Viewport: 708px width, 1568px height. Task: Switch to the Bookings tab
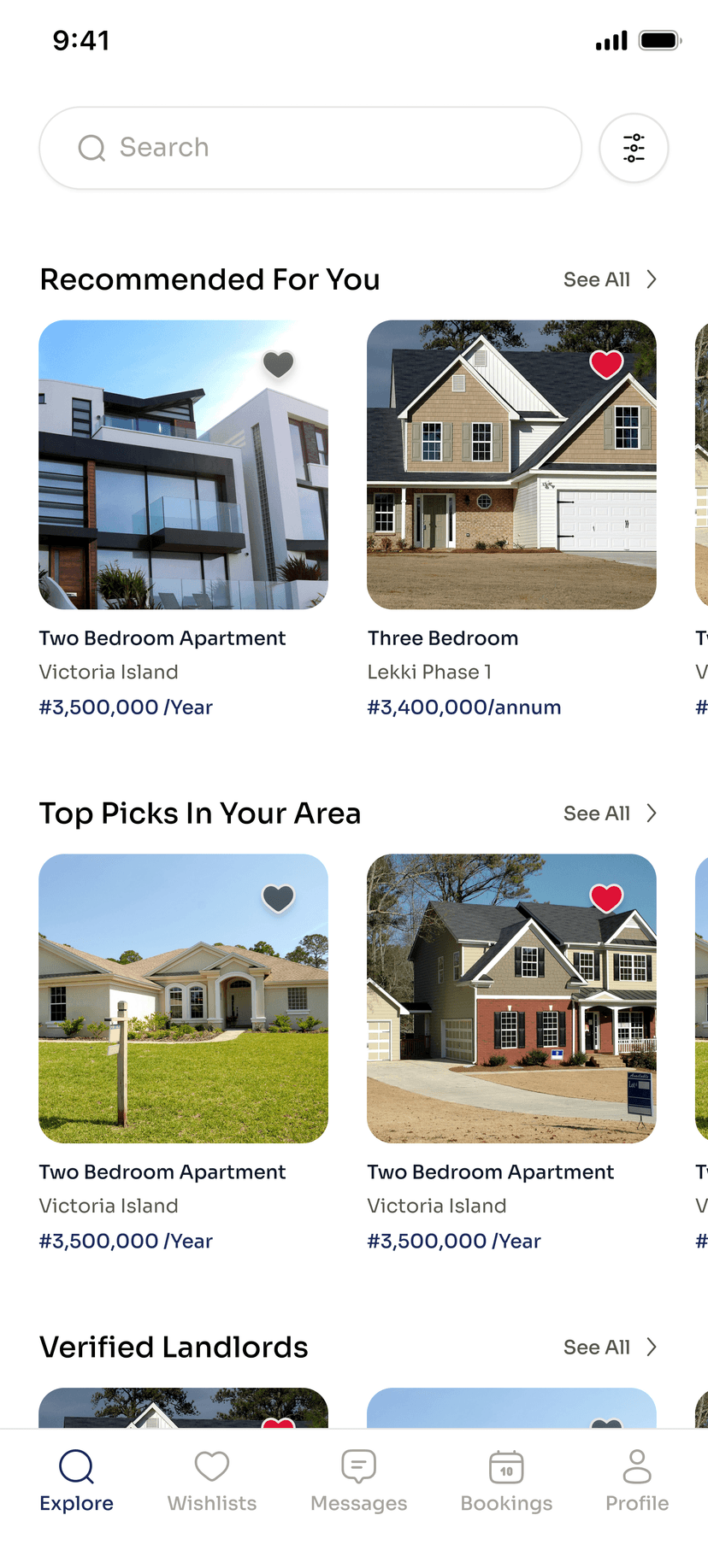pyautogui.click(x=506, y=1480)
